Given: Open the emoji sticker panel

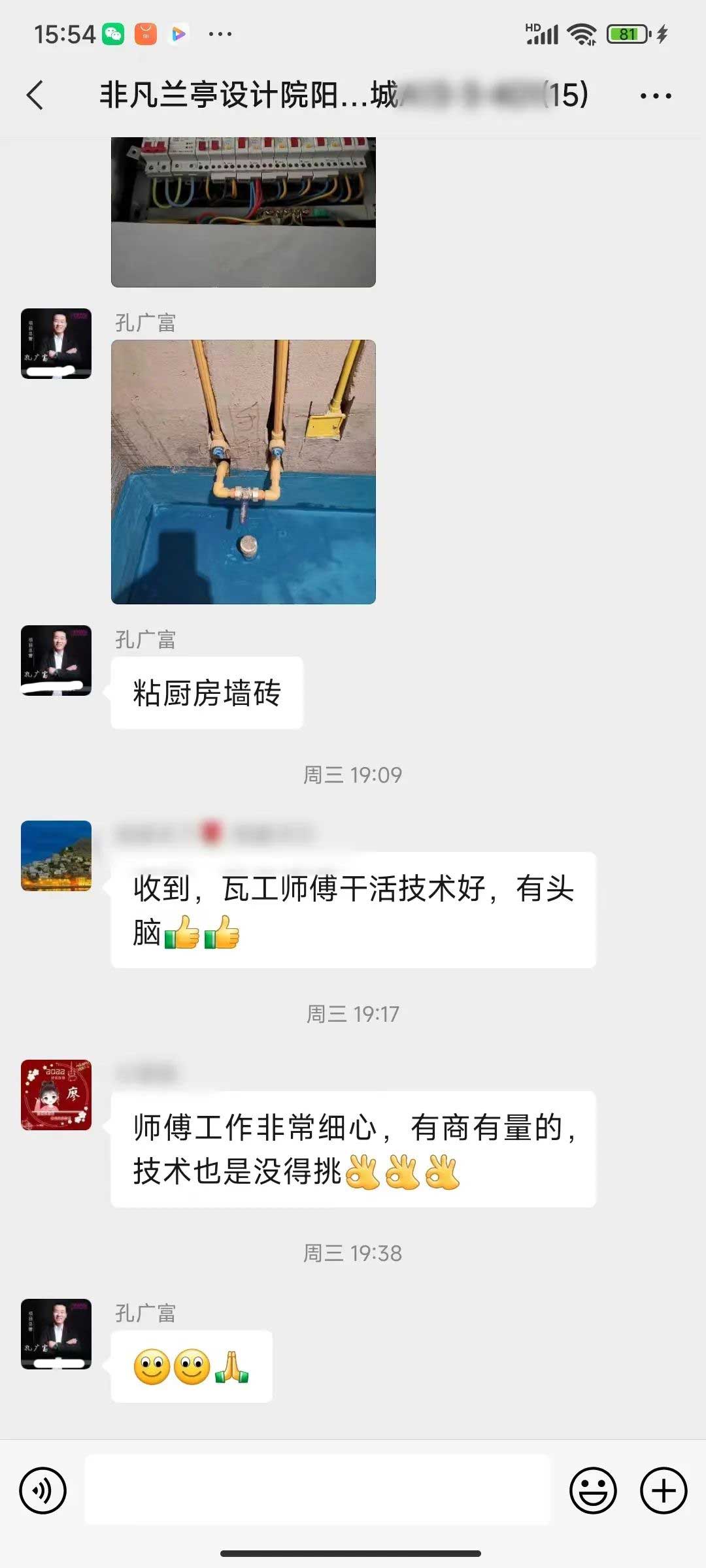Looking at the screenshot, I should point(593,1490).
